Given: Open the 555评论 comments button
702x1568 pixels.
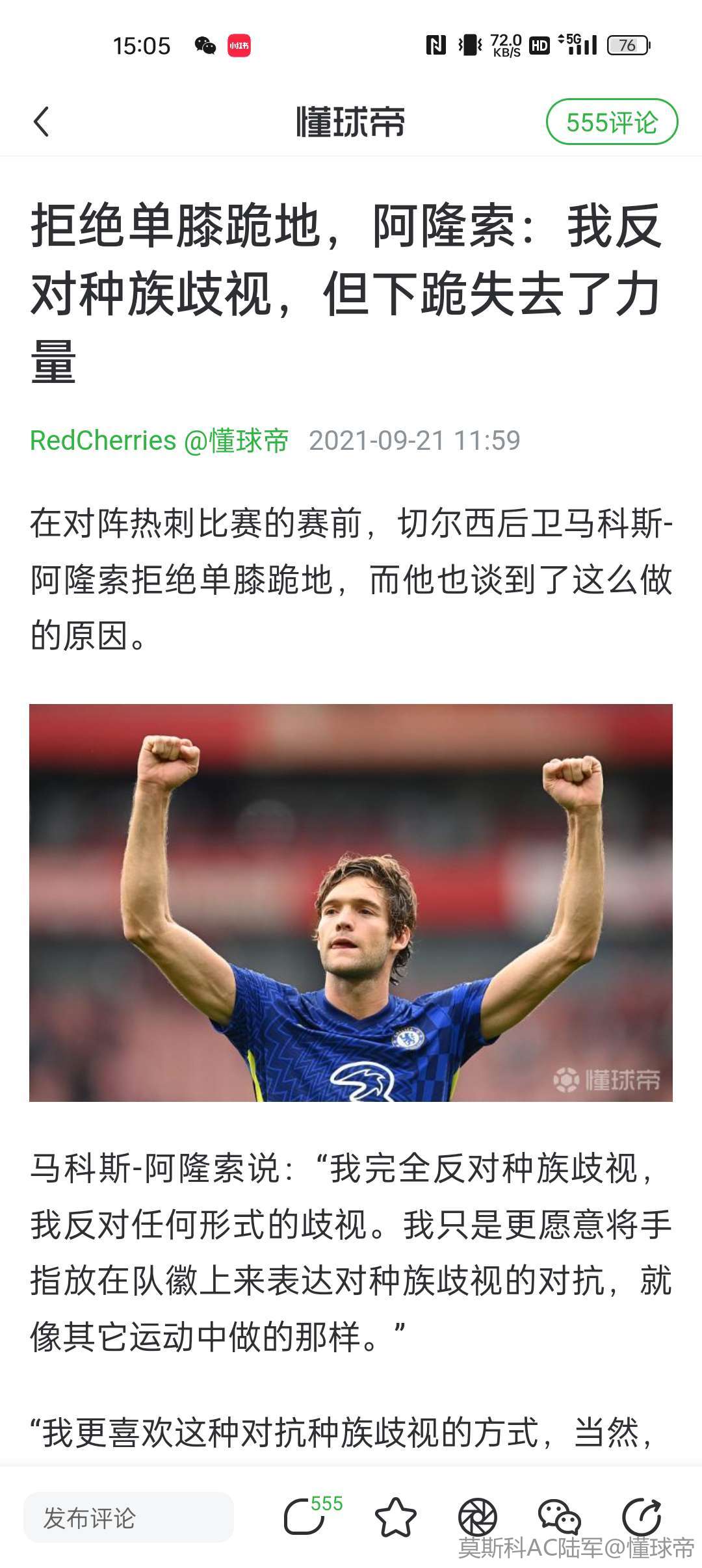Looking at the screenshot, I should (x=612, y=122).
